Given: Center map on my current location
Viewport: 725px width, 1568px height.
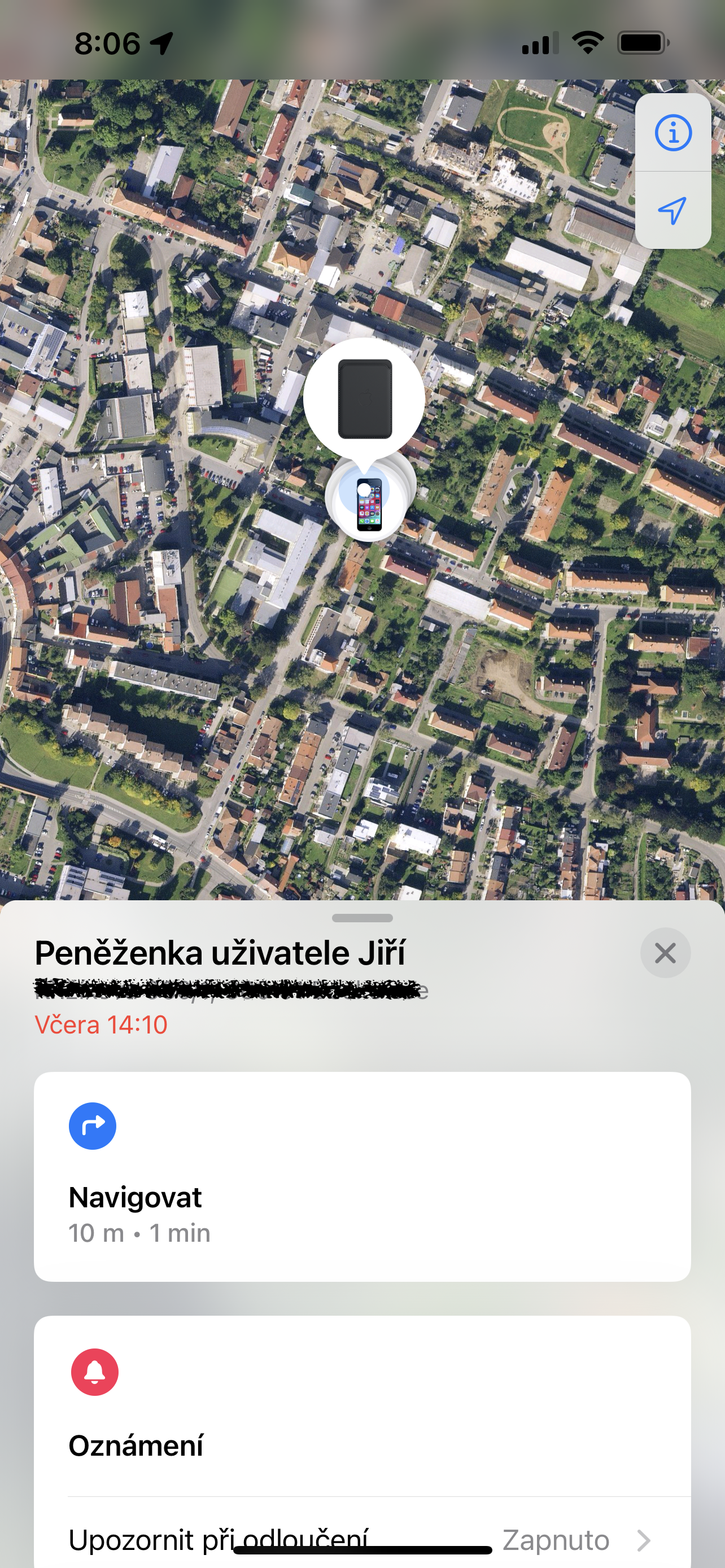Looking at the screenshot, I should pyautogui.click(x=672, y=211).
